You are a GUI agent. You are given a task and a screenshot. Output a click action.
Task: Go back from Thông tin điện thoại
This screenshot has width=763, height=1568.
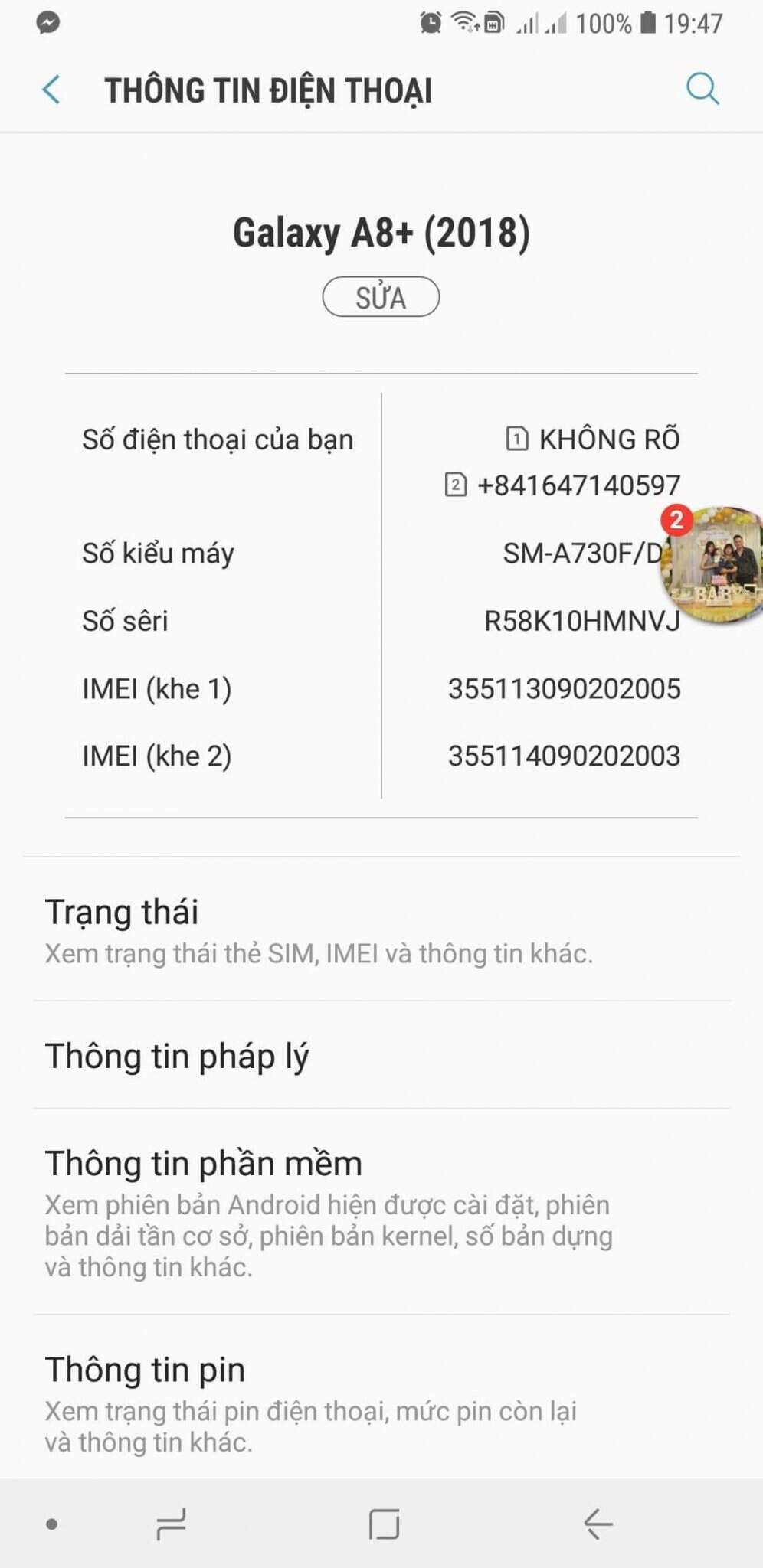51,90
